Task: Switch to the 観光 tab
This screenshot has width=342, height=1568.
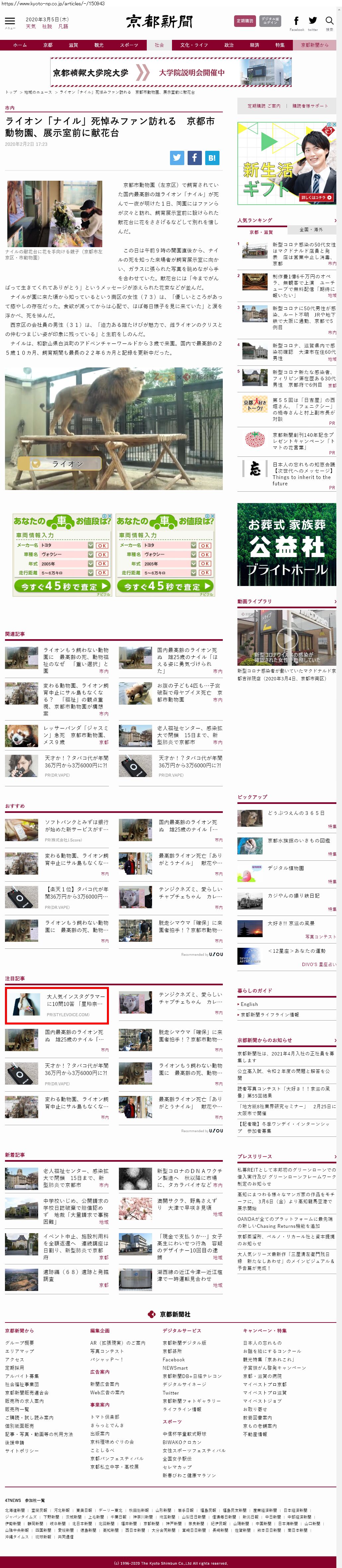Action: click(99, 45)
